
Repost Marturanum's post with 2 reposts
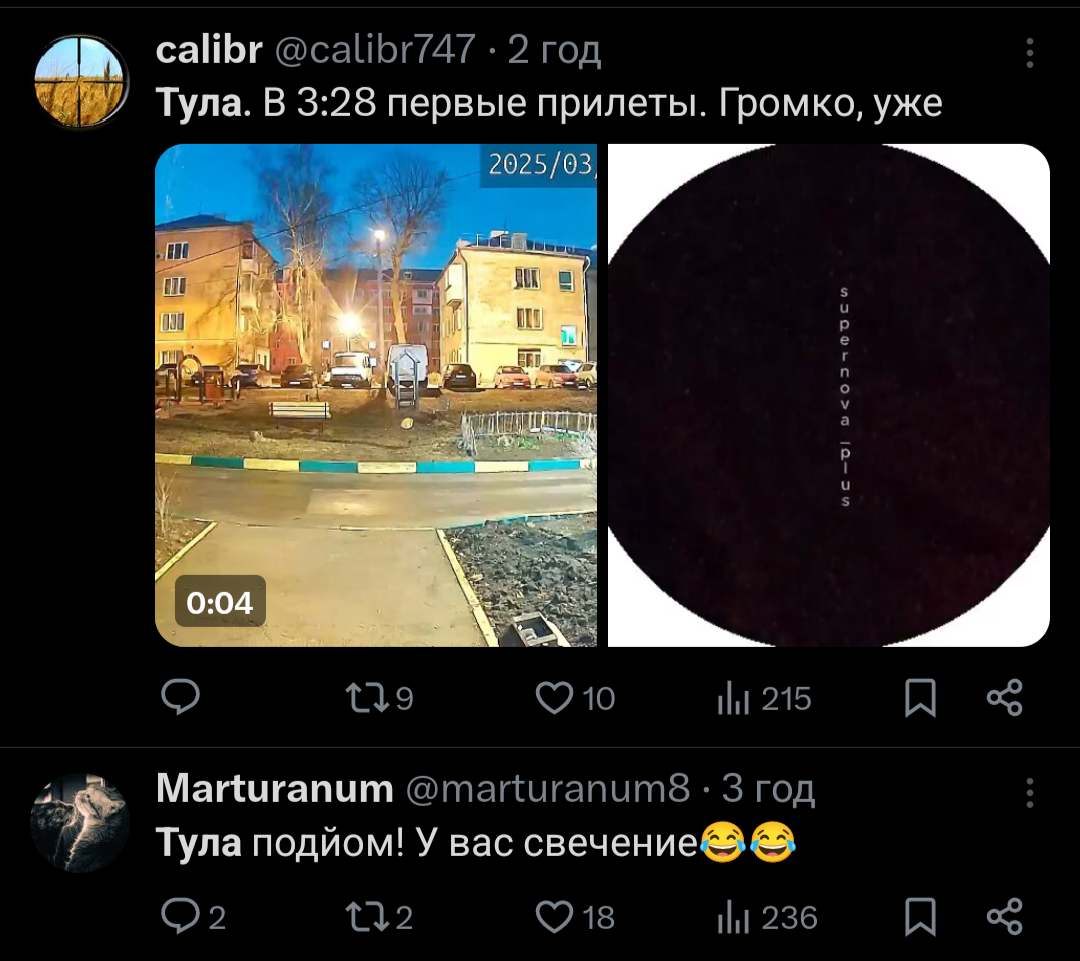click(x=376, y=917)
